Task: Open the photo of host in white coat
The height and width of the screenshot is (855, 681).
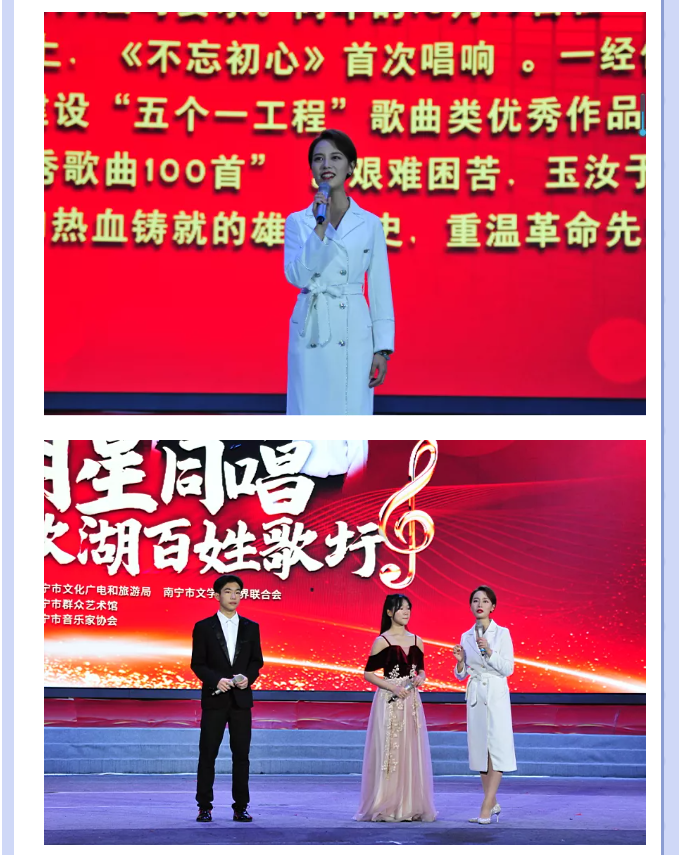Action: coord(344,213)
